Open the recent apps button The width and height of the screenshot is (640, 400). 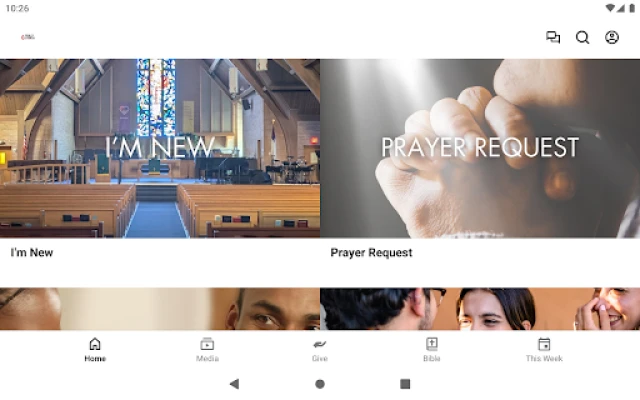pos(405,384)
